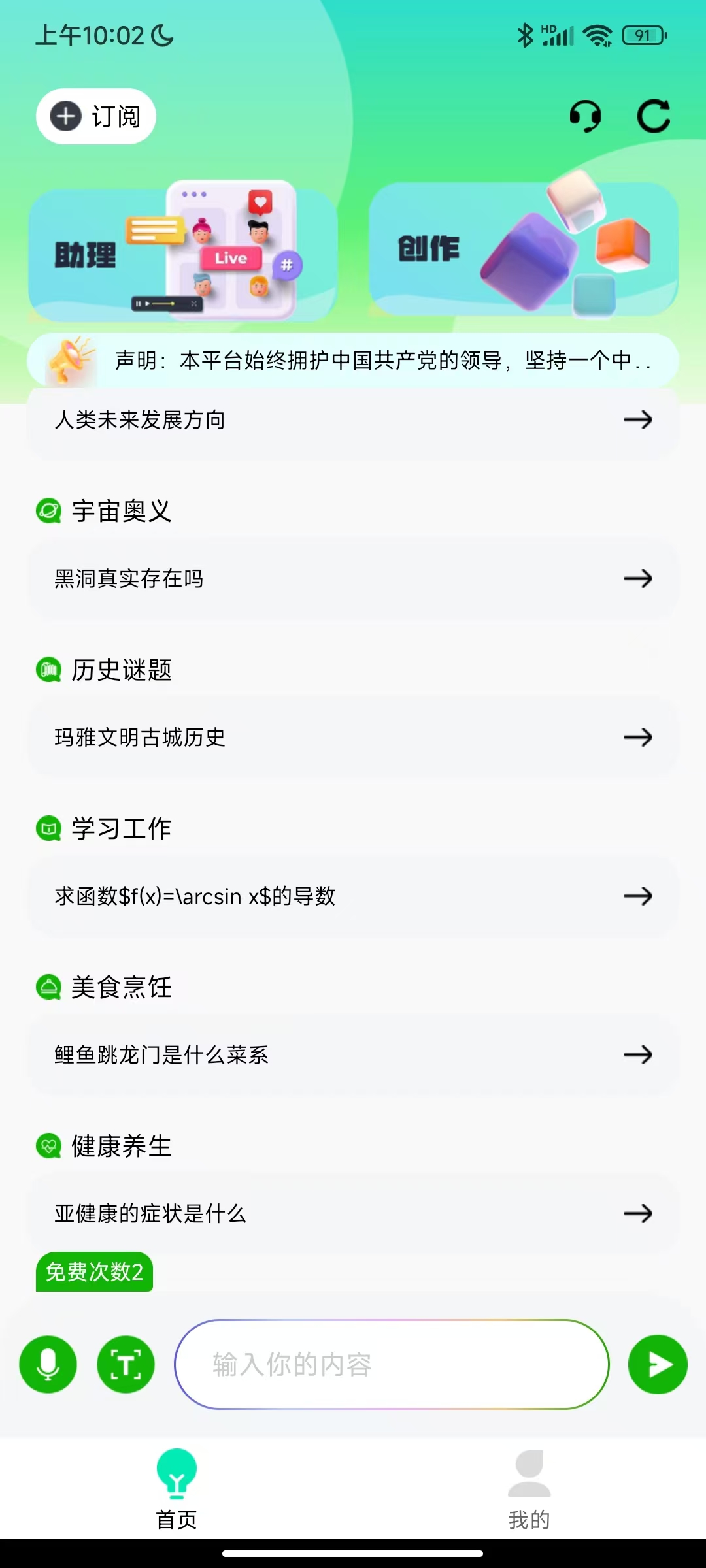Start voice input with microphone button
Viewport: 706px width, 1568px height.
coord(48,1364)
